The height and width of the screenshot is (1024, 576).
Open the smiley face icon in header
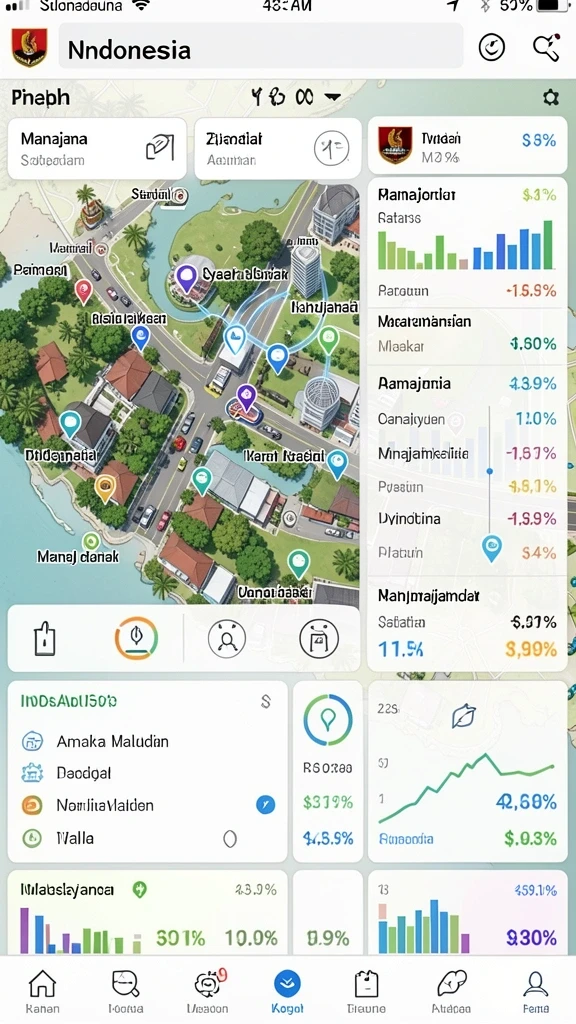(492, 47)
